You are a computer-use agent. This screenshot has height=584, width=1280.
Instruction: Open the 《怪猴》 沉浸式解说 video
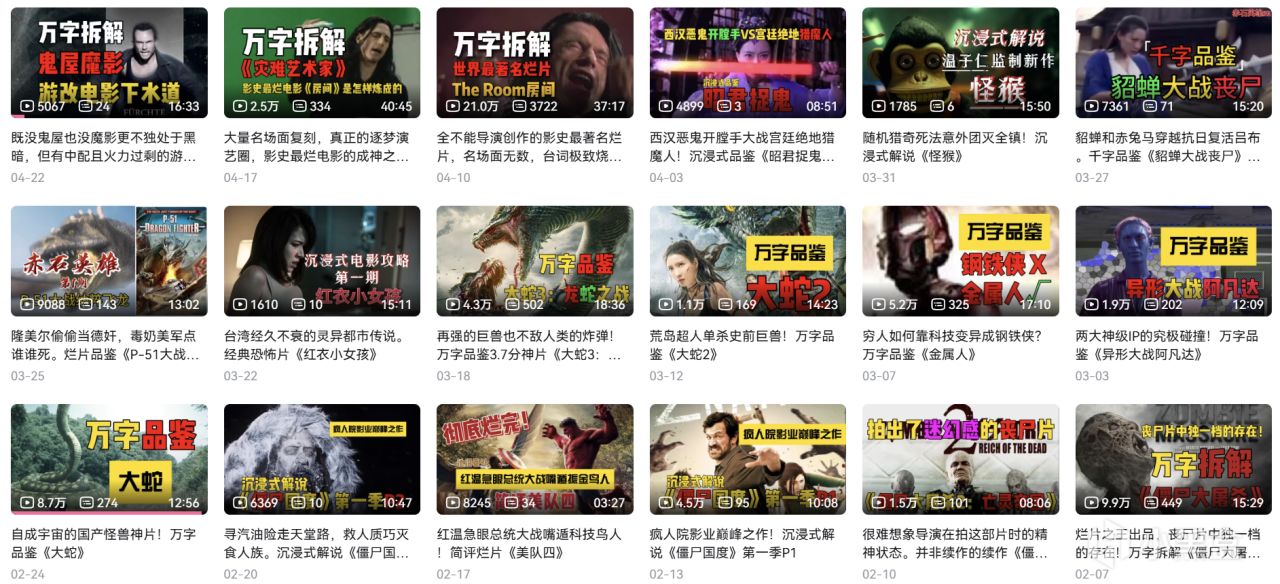961,63
